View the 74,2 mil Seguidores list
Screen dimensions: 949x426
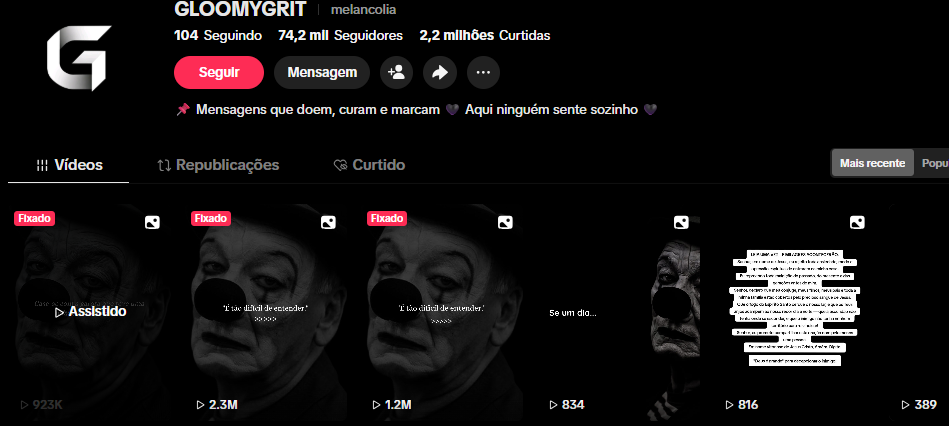(x=340, y=35)
